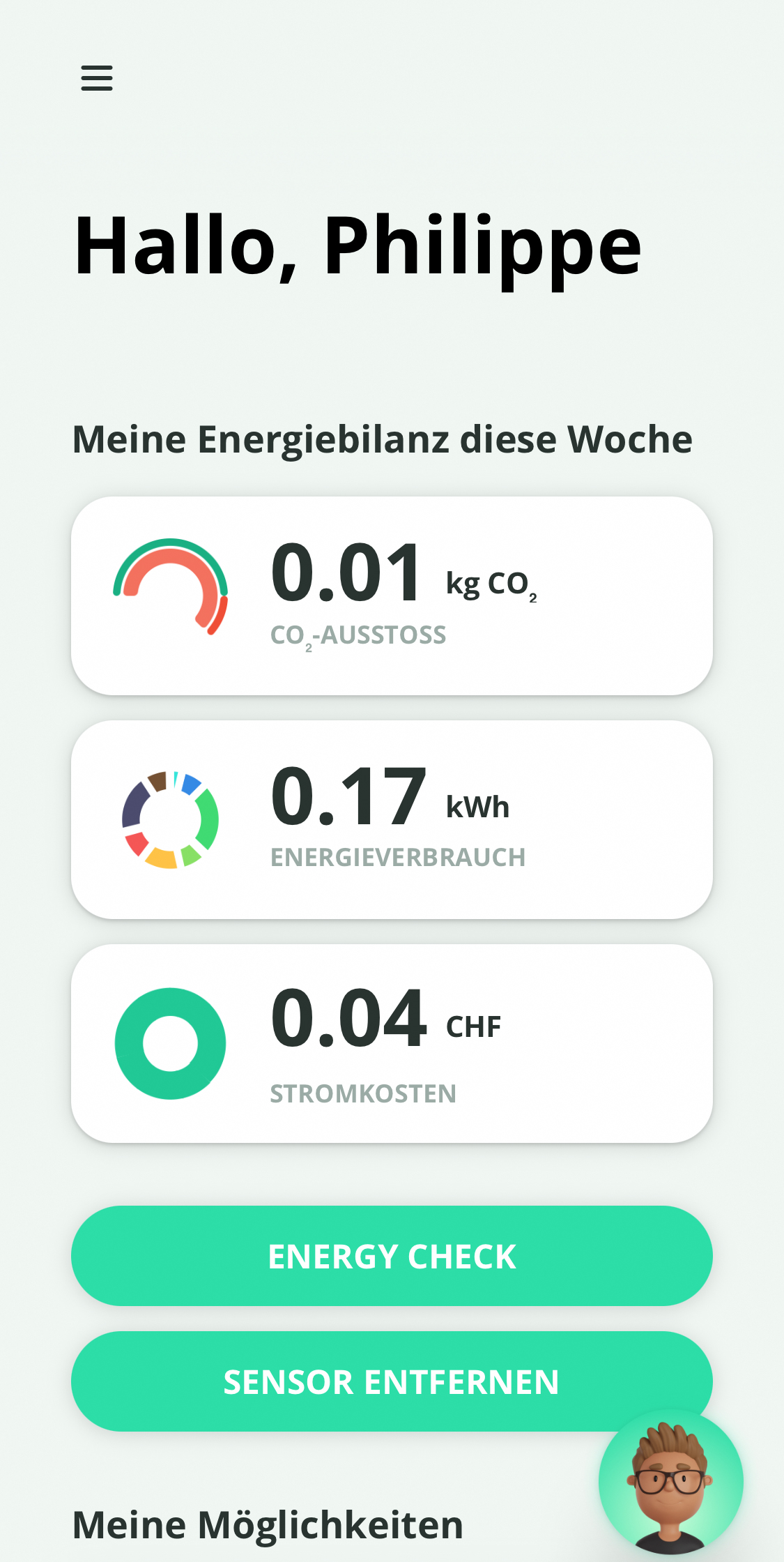Start the Energy Check
Image resolution: width=784 pixels, height=1562 pixels.
point(392,1256)
